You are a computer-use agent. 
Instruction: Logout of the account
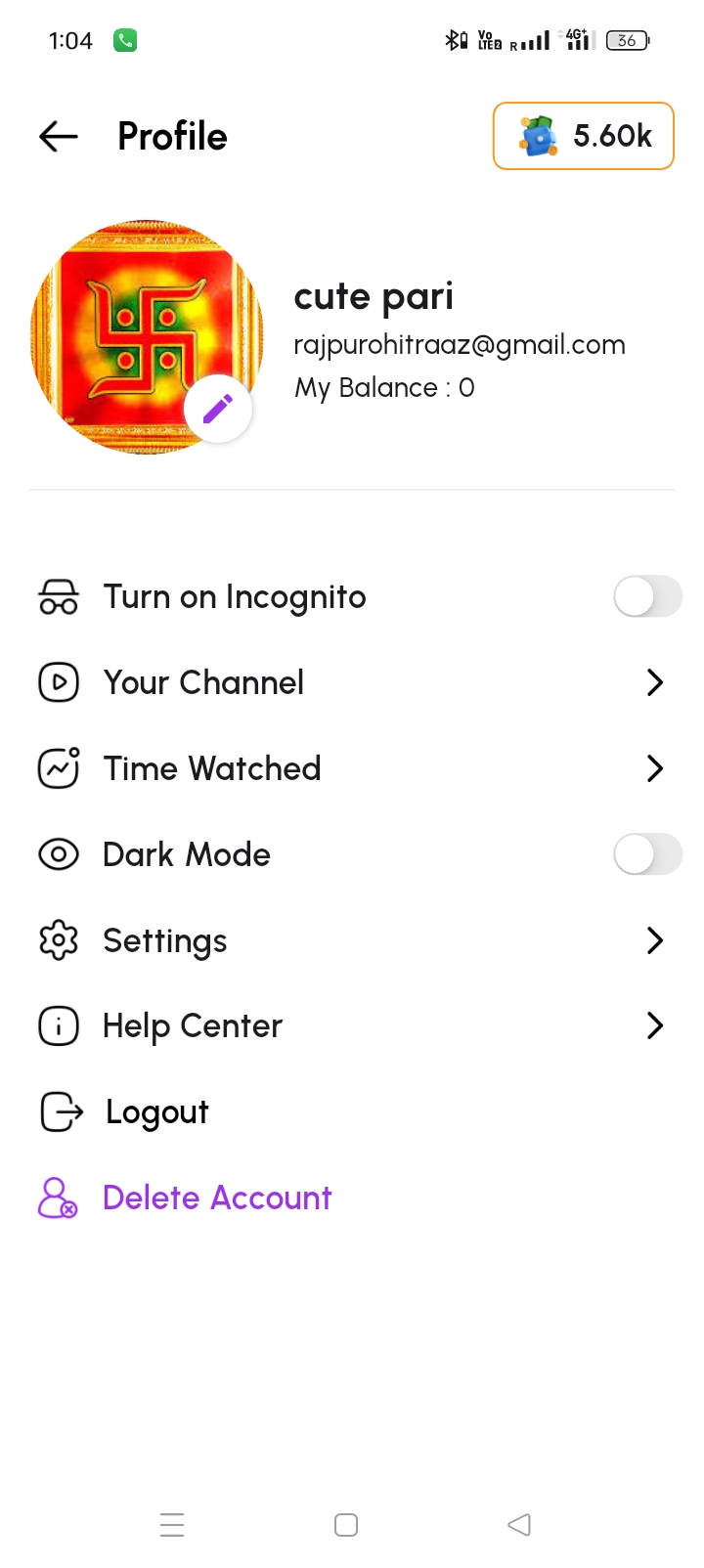click(x=156, y=1112)
